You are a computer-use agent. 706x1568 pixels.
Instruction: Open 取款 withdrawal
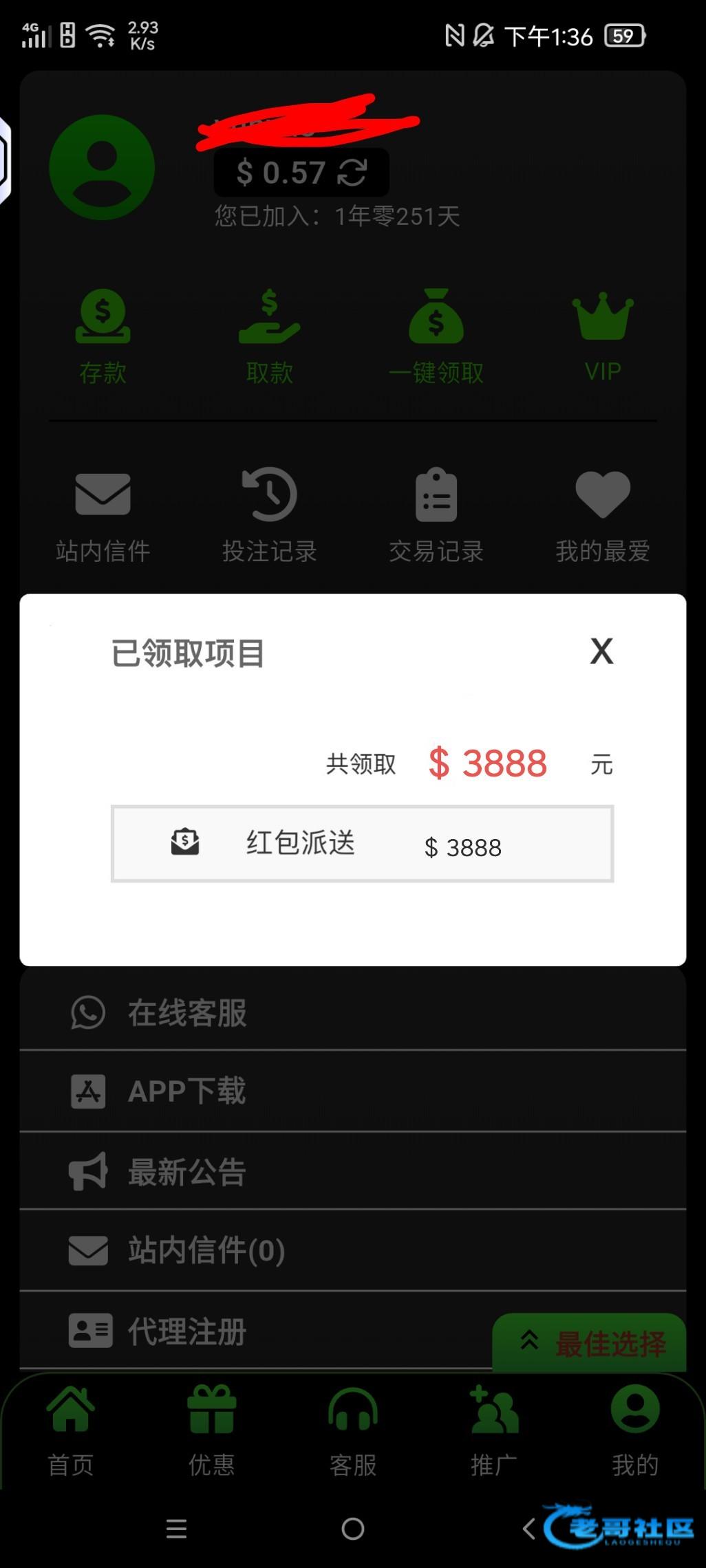[x=269, y=336]
